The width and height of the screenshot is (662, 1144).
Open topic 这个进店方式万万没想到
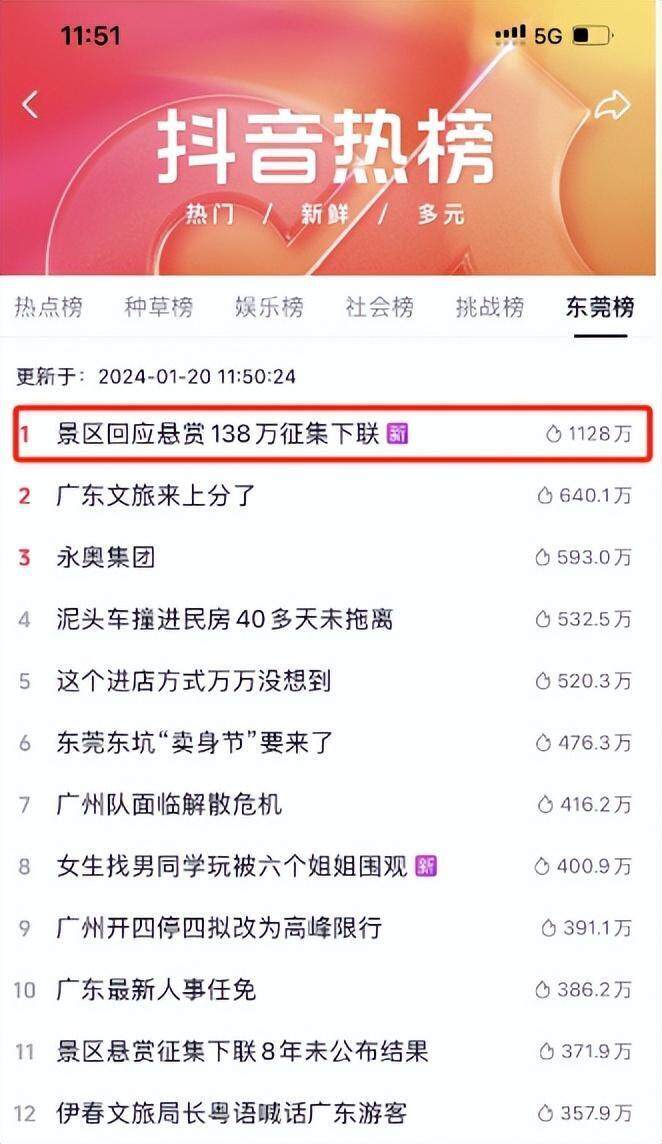pos(193,681)
